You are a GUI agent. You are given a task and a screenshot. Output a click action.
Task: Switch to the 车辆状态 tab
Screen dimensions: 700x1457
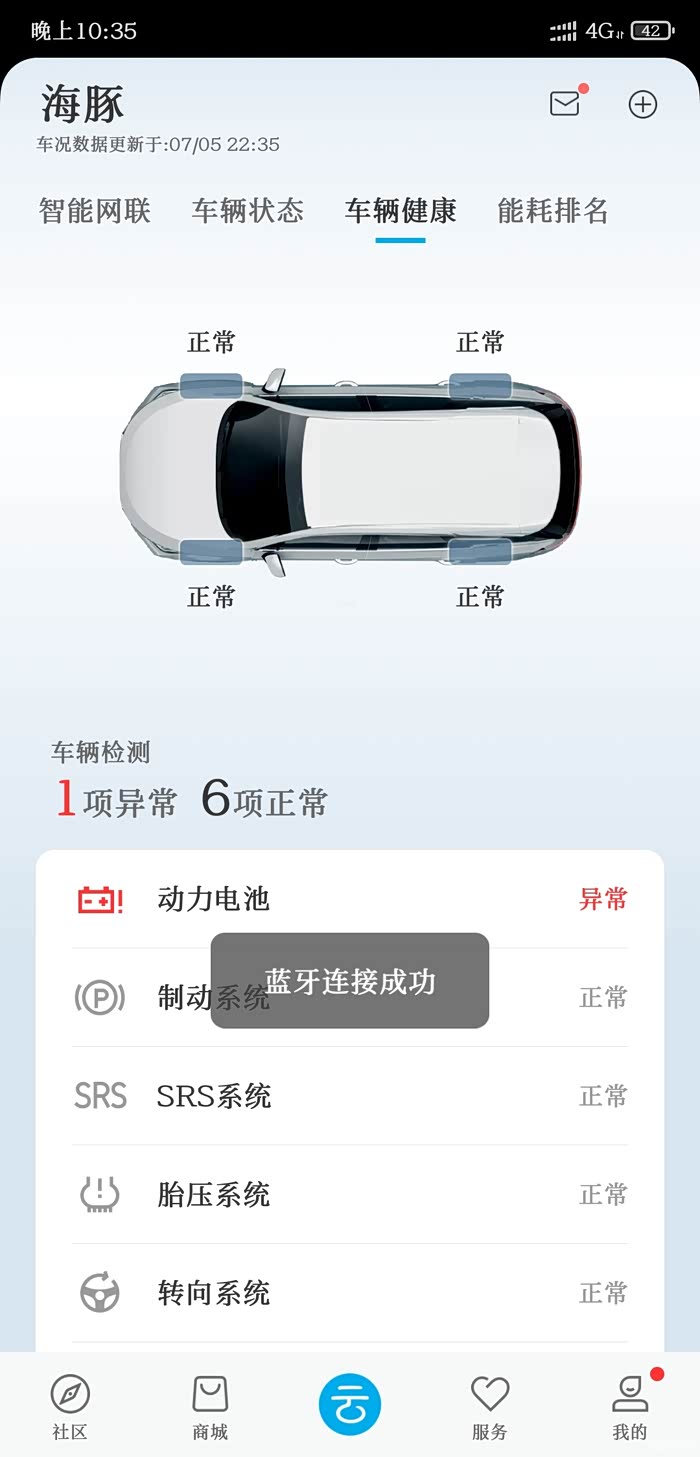coord(248,211)
